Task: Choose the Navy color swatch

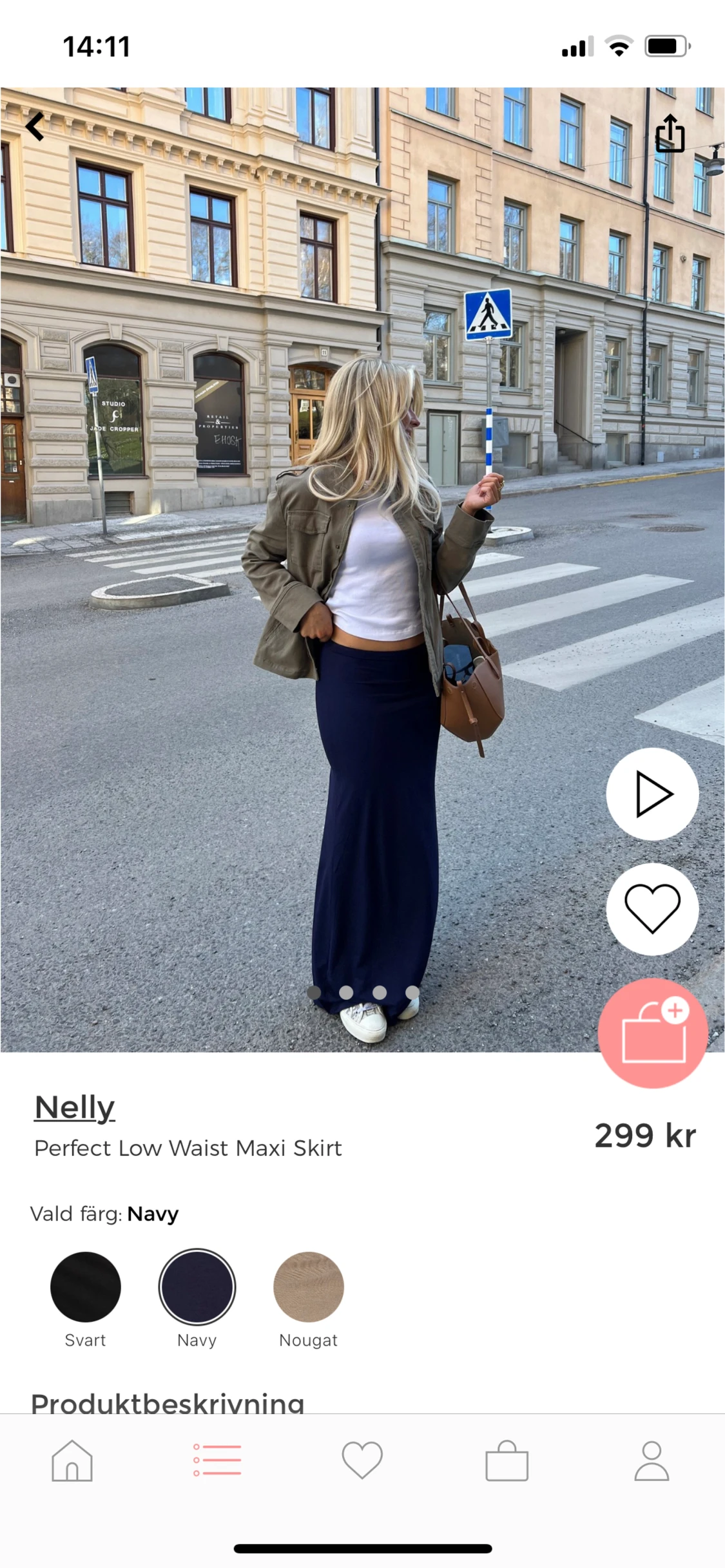Action: pos(197,1286)
